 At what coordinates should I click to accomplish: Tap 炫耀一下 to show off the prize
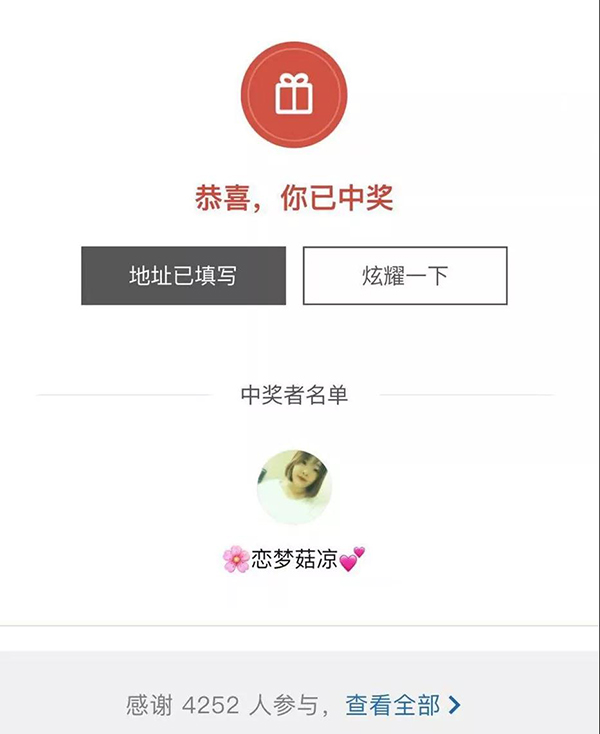pos(405,276)
